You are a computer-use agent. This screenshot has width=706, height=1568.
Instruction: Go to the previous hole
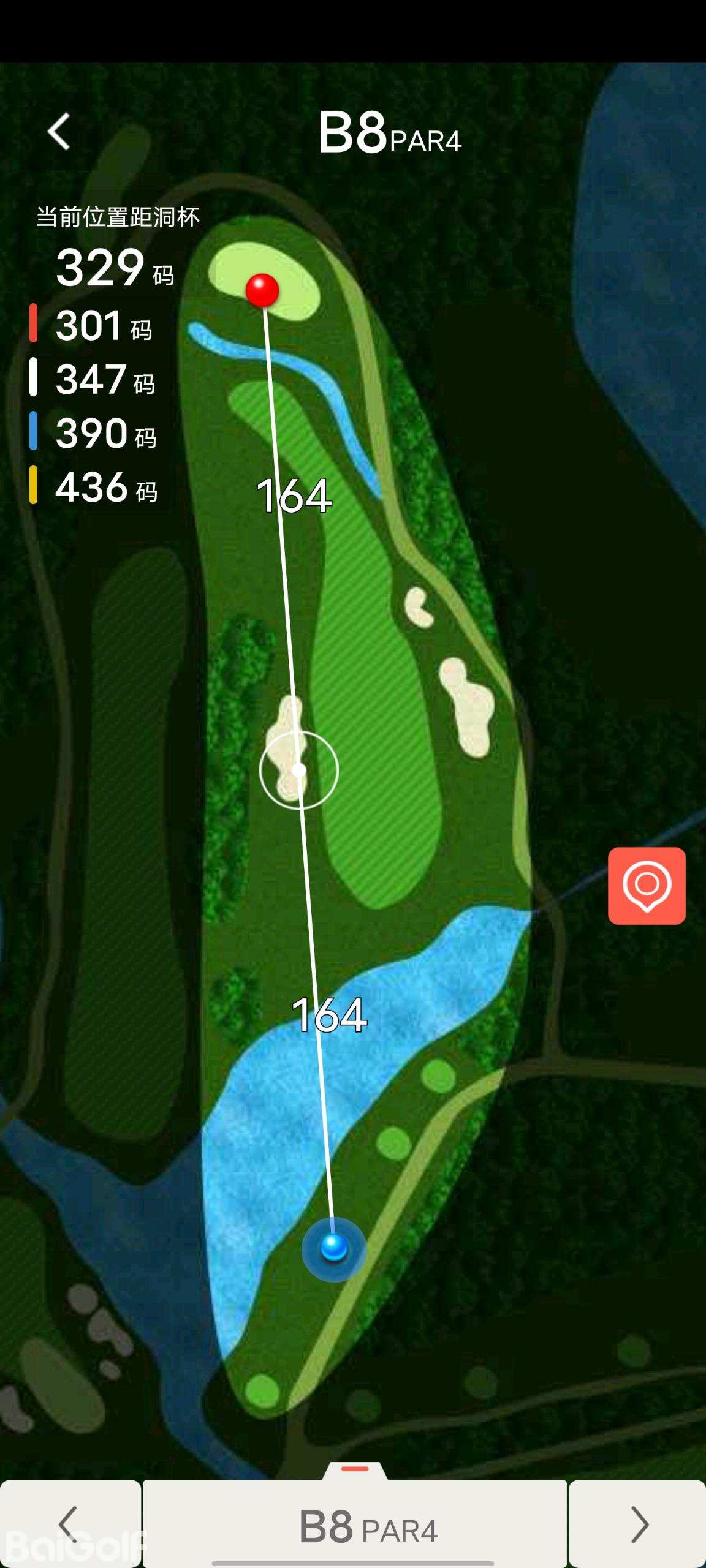coord(69,1524)
